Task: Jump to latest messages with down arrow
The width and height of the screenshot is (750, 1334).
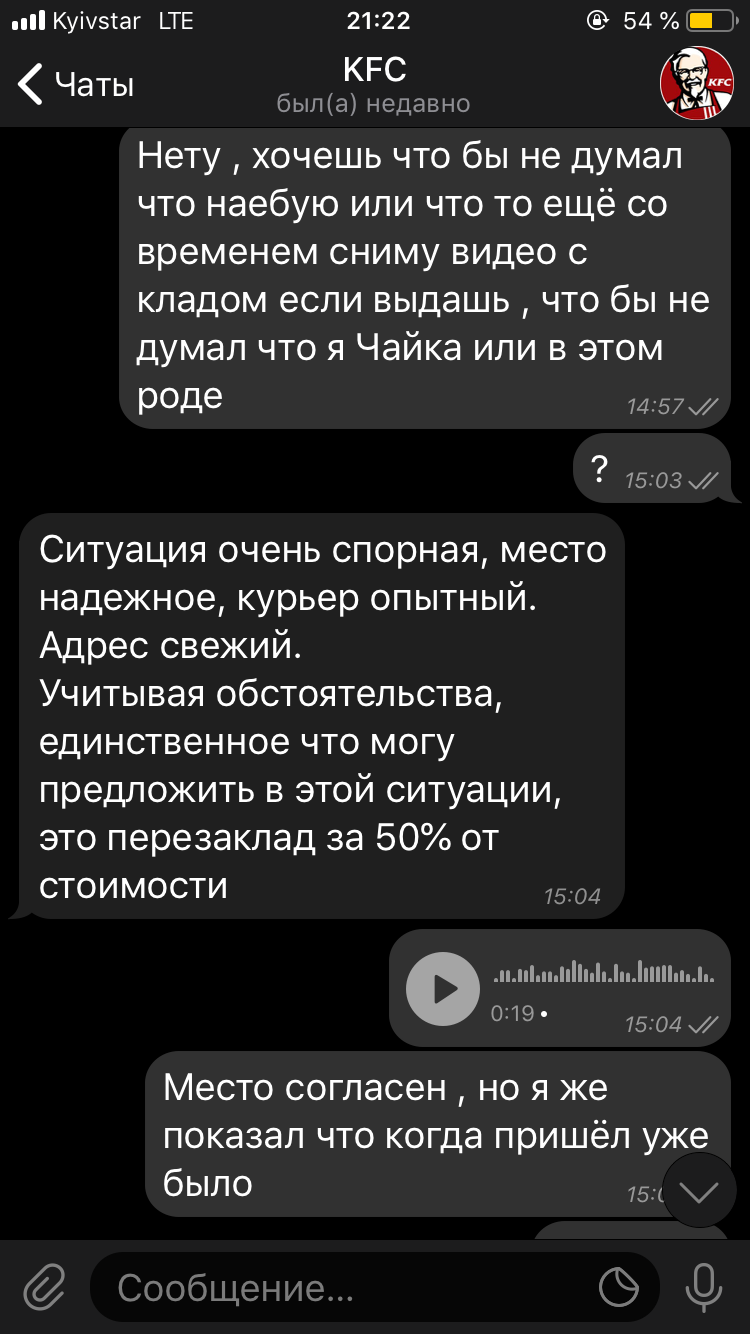Action: [x=700, y=1190]
